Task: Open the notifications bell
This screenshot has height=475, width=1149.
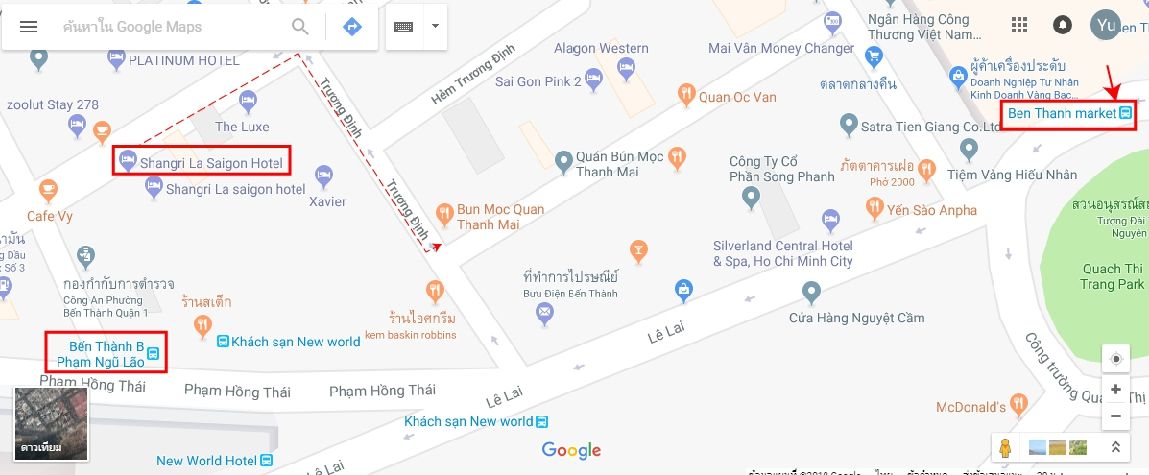Action: [x=1062, y=25]
